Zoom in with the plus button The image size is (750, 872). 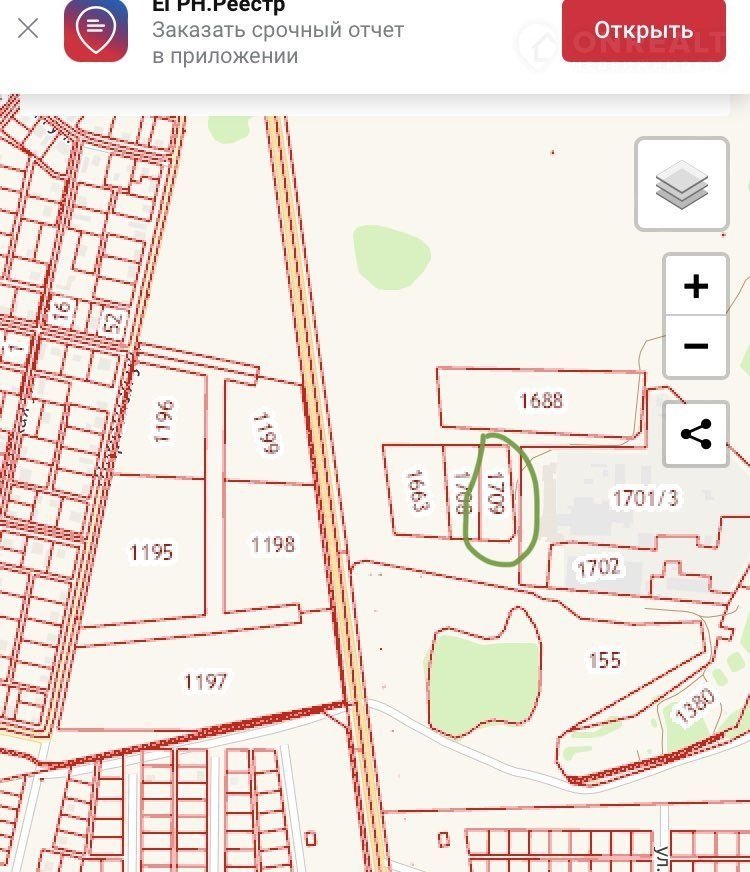696,286
